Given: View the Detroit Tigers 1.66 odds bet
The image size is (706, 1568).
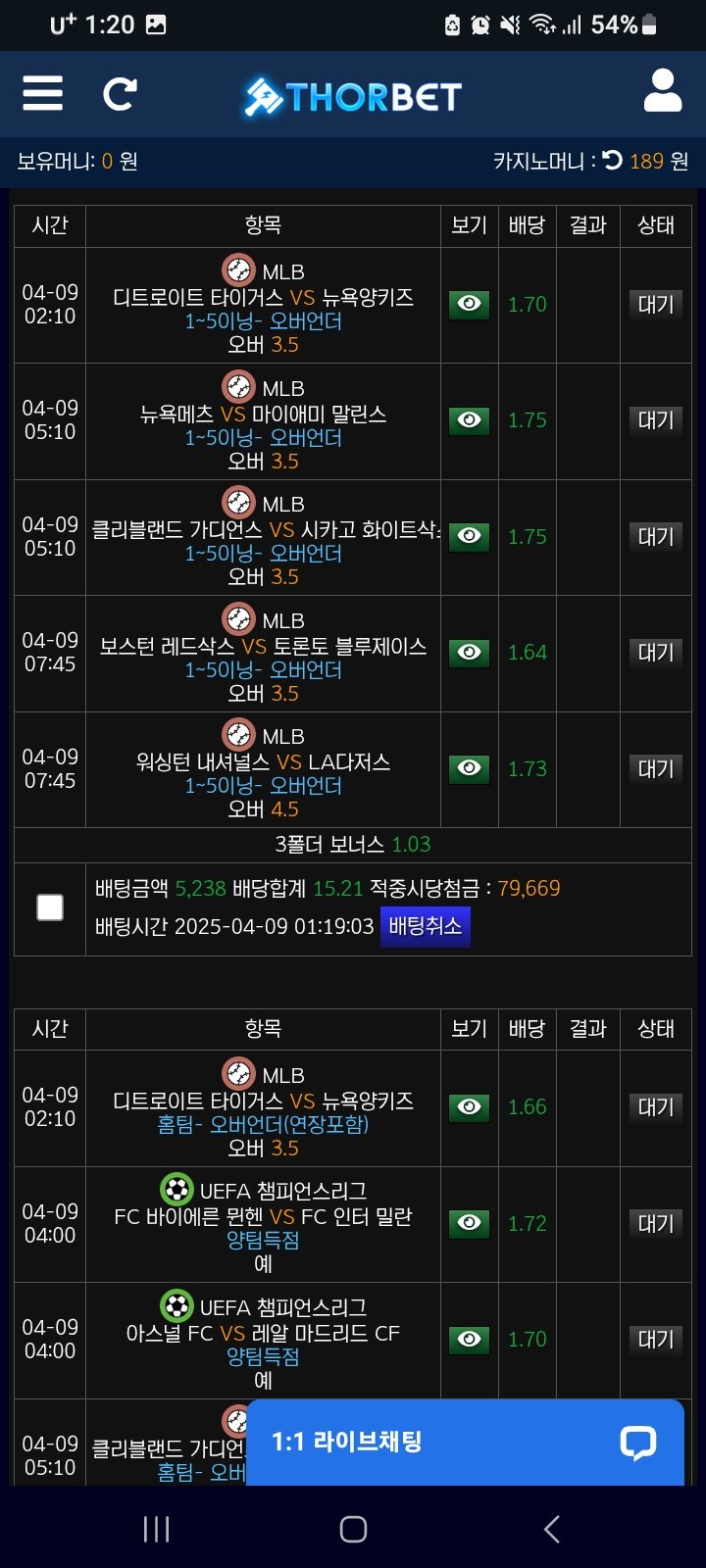Looking at the screenshot, I should pos(469,1107).
